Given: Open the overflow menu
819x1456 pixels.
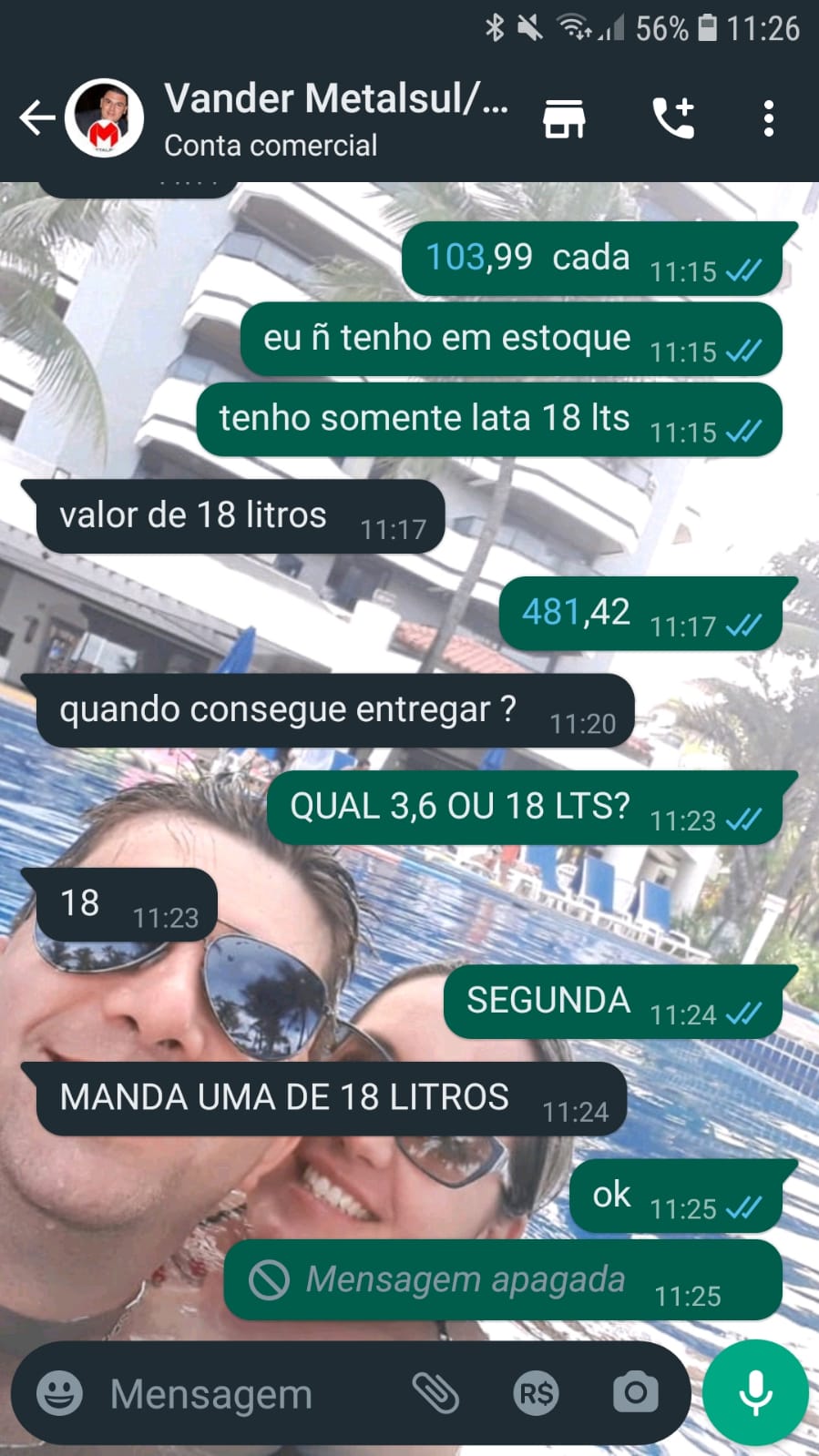Looking at the screenshot, I should (768, 118).
